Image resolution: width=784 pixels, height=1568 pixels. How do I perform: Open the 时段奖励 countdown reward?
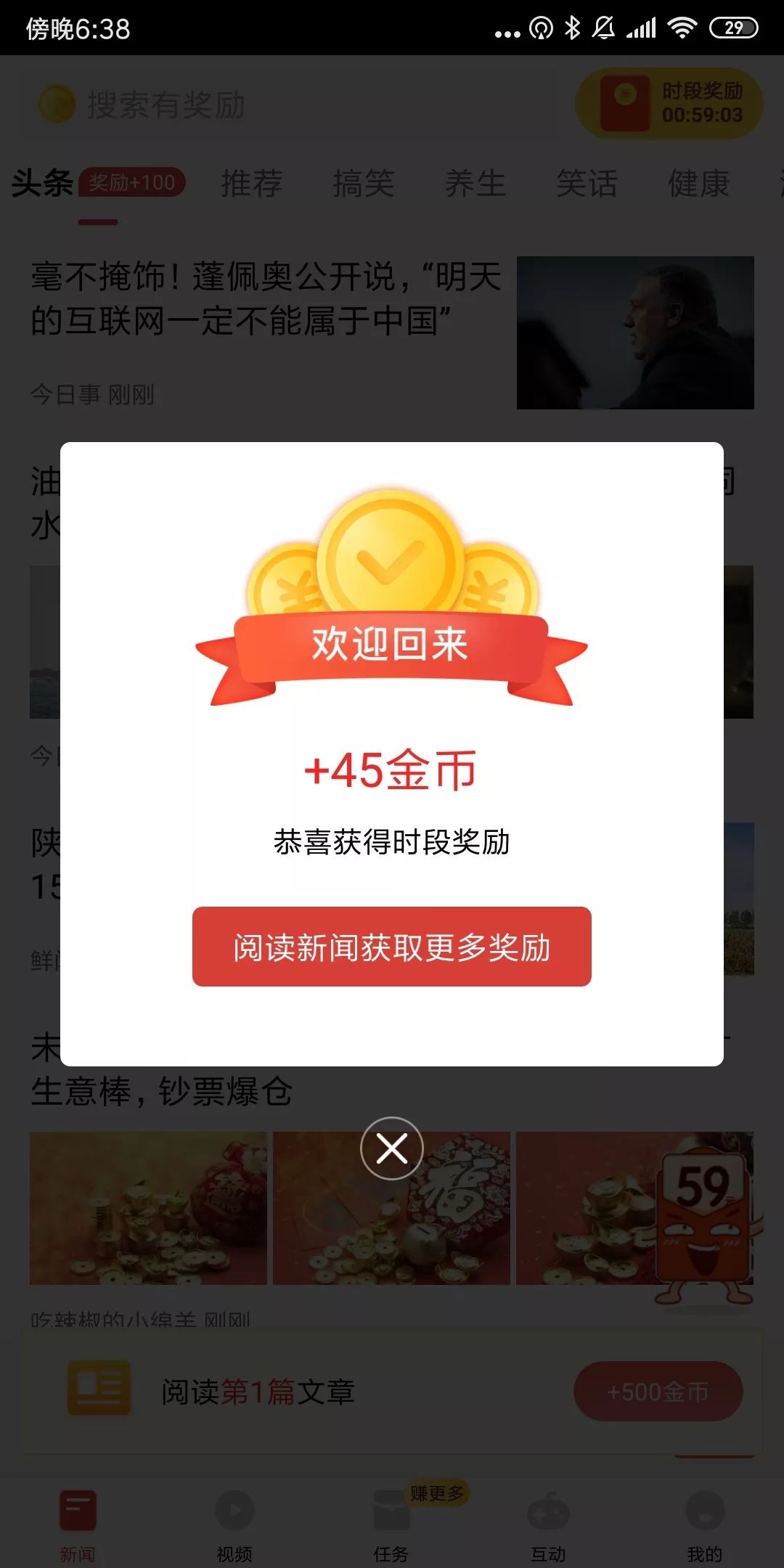click(669, 104)
